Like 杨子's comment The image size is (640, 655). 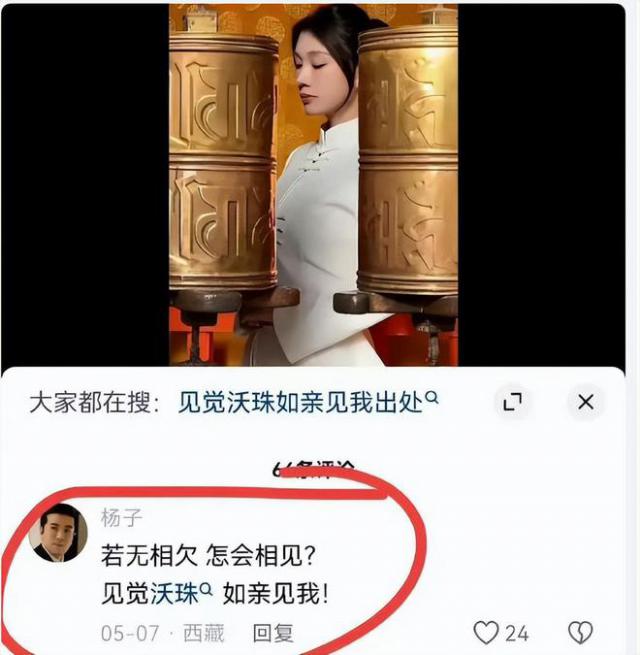[x=487, y=632]
